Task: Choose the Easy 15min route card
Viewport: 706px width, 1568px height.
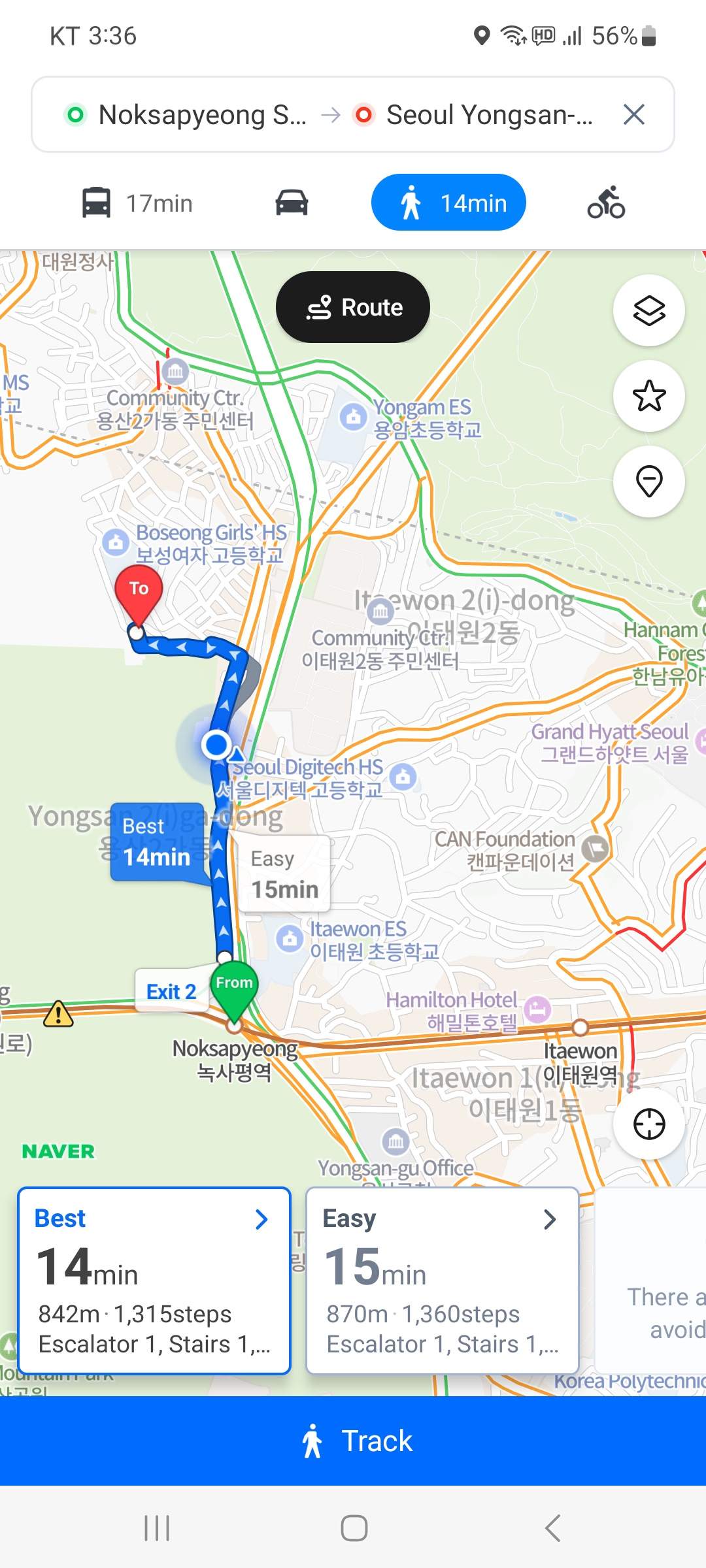Action: (x=442, y=1281)
